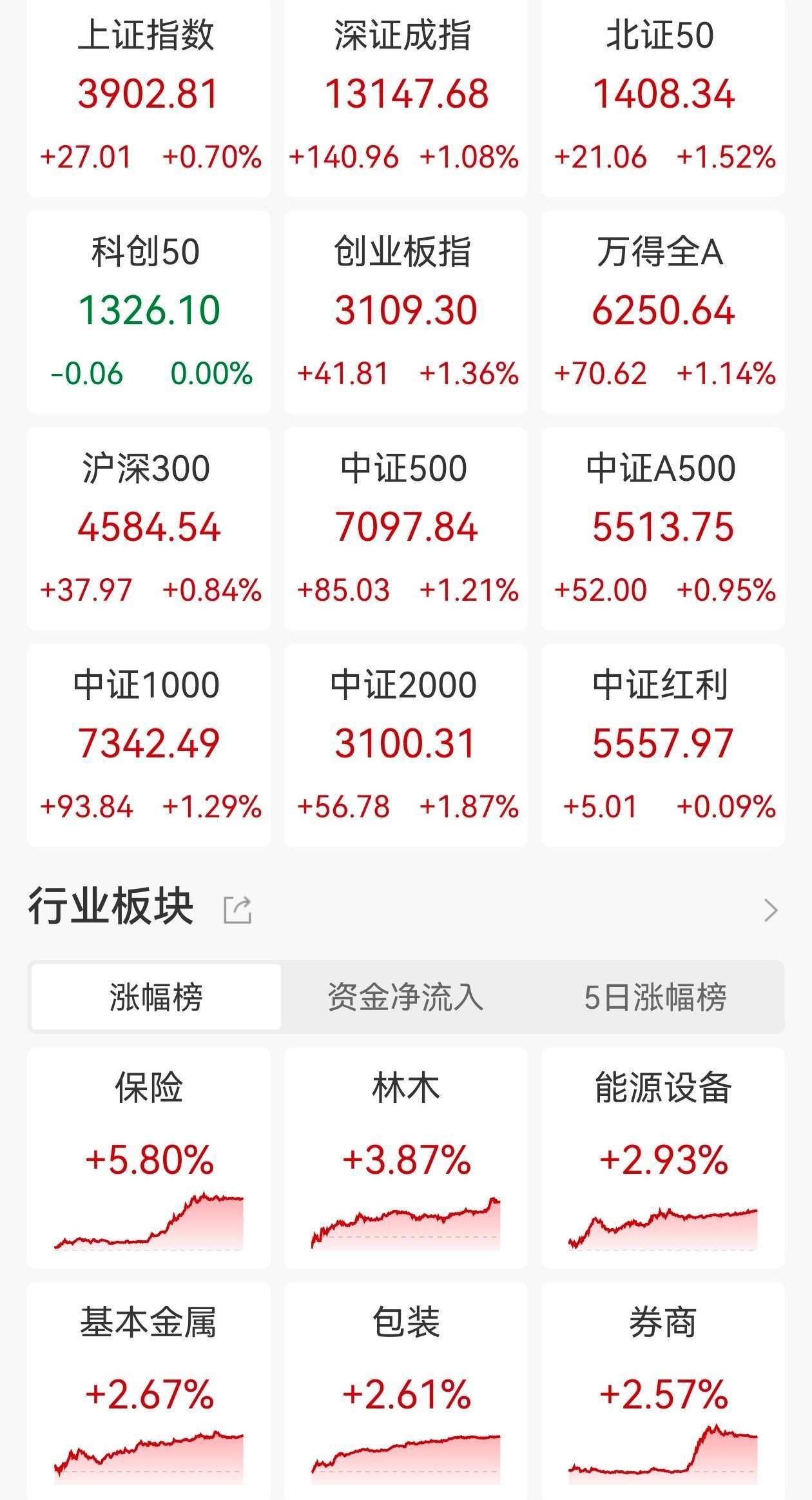Select the 涨幅榜 tab
The height and width of the screenshot is (1500, 812).
(x=156, y=997)
